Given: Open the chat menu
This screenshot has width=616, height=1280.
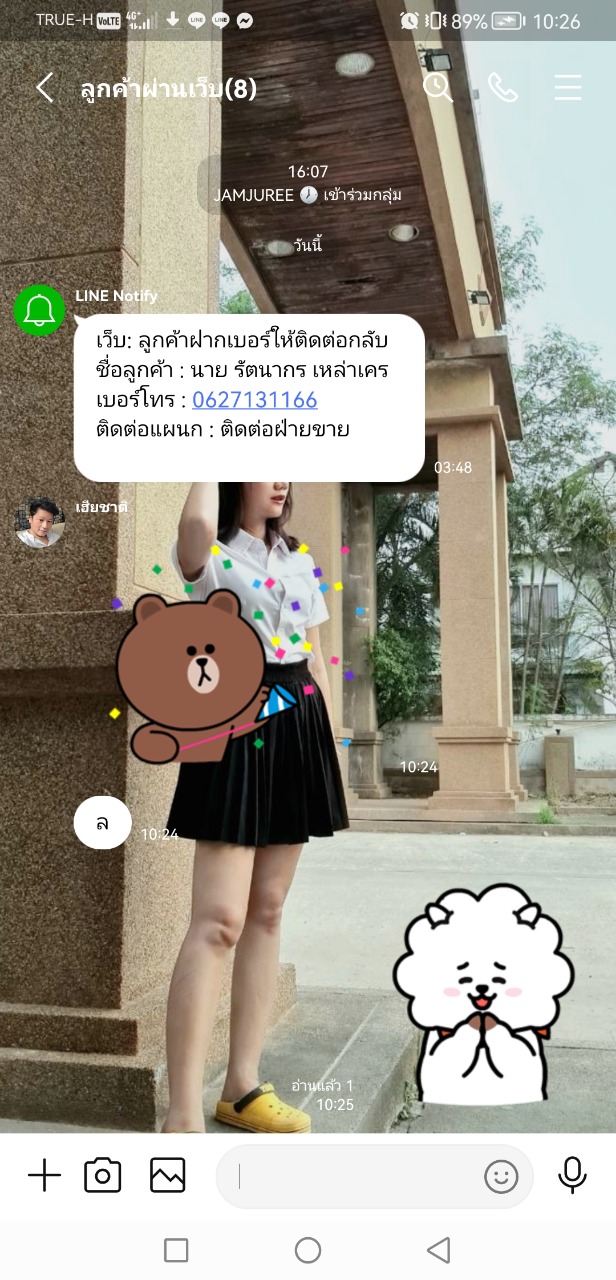Looking at the screenshot, I should (568, 88).
